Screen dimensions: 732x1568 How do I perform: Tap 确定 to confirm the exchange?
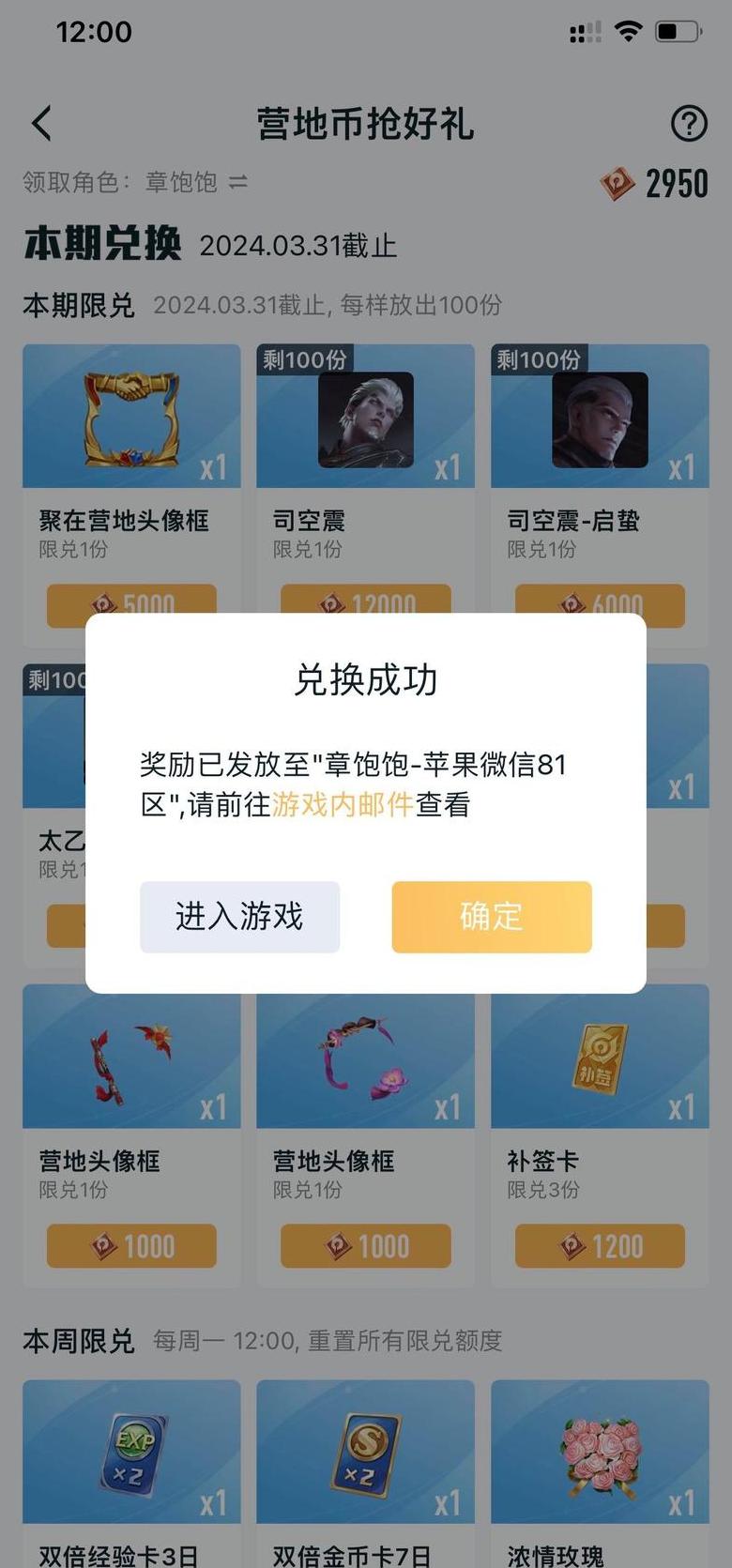tap(492, 917)
